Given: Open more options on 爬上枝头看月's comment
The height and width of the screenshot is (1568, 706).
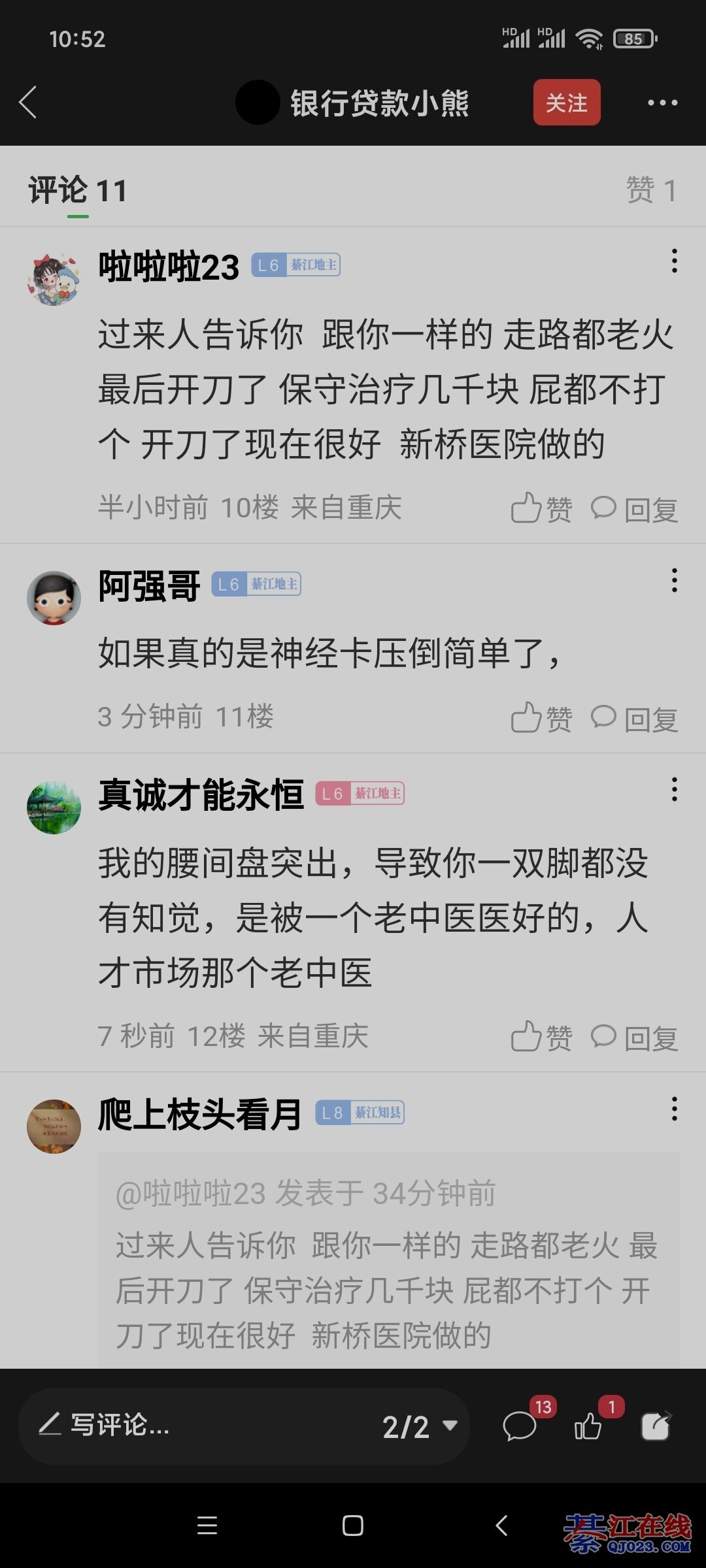Looking at the screenshot, I should click(x=674, y=1109).
